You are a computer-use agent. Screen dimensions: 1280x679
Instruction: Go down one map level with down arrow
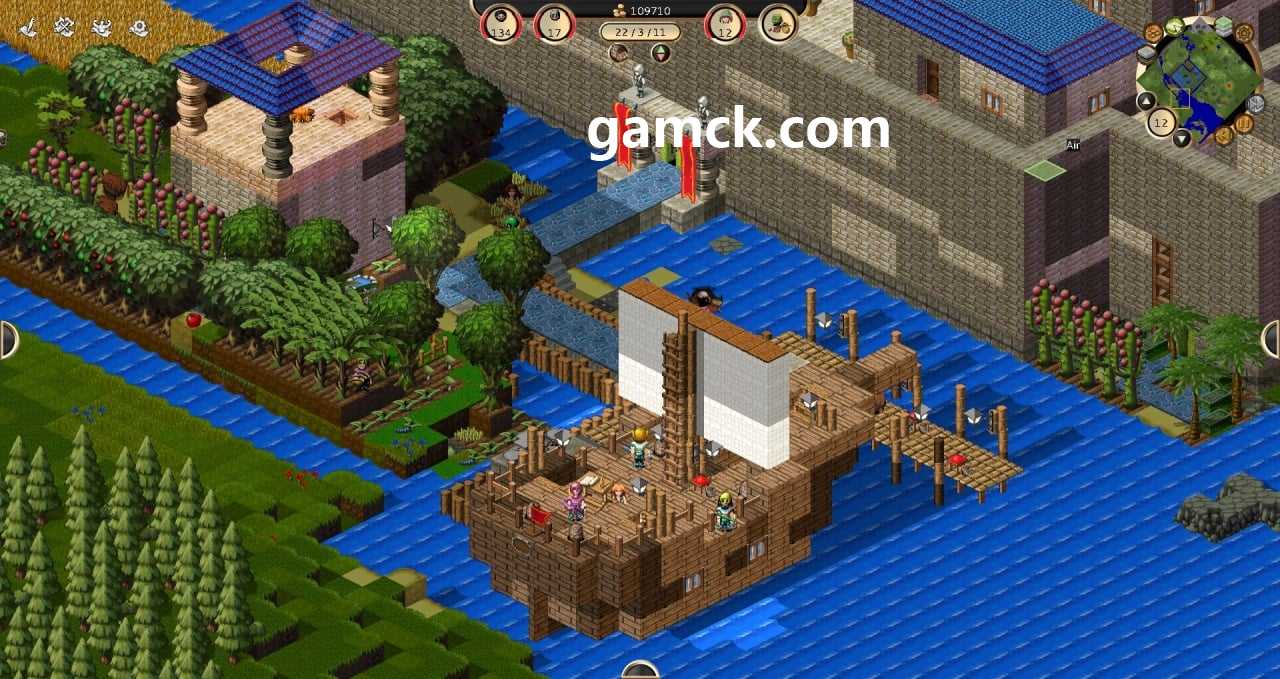point(1182,139)
